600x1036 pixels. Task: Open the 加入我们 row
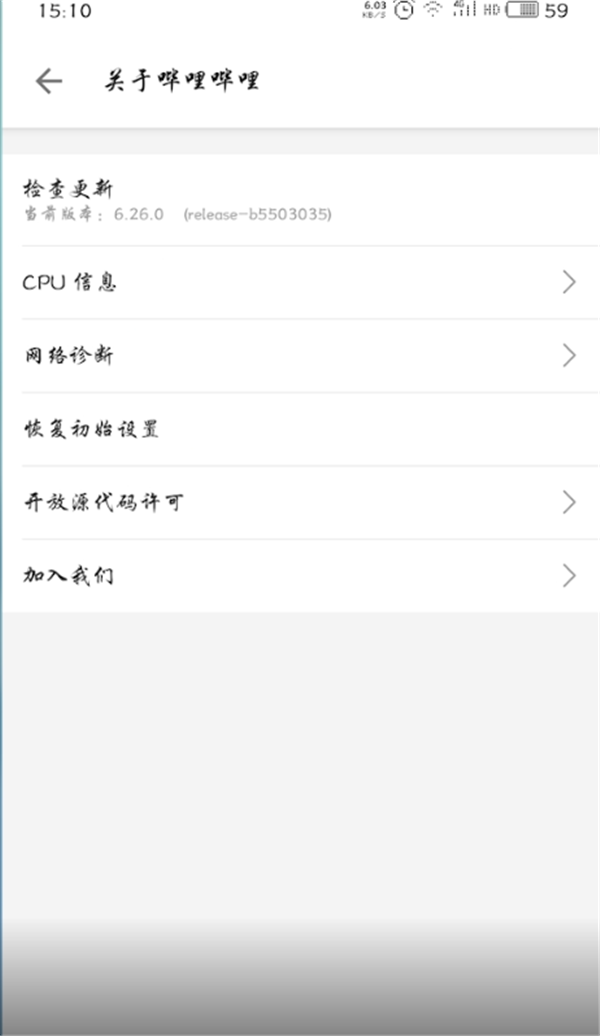[x=300, y=575]
